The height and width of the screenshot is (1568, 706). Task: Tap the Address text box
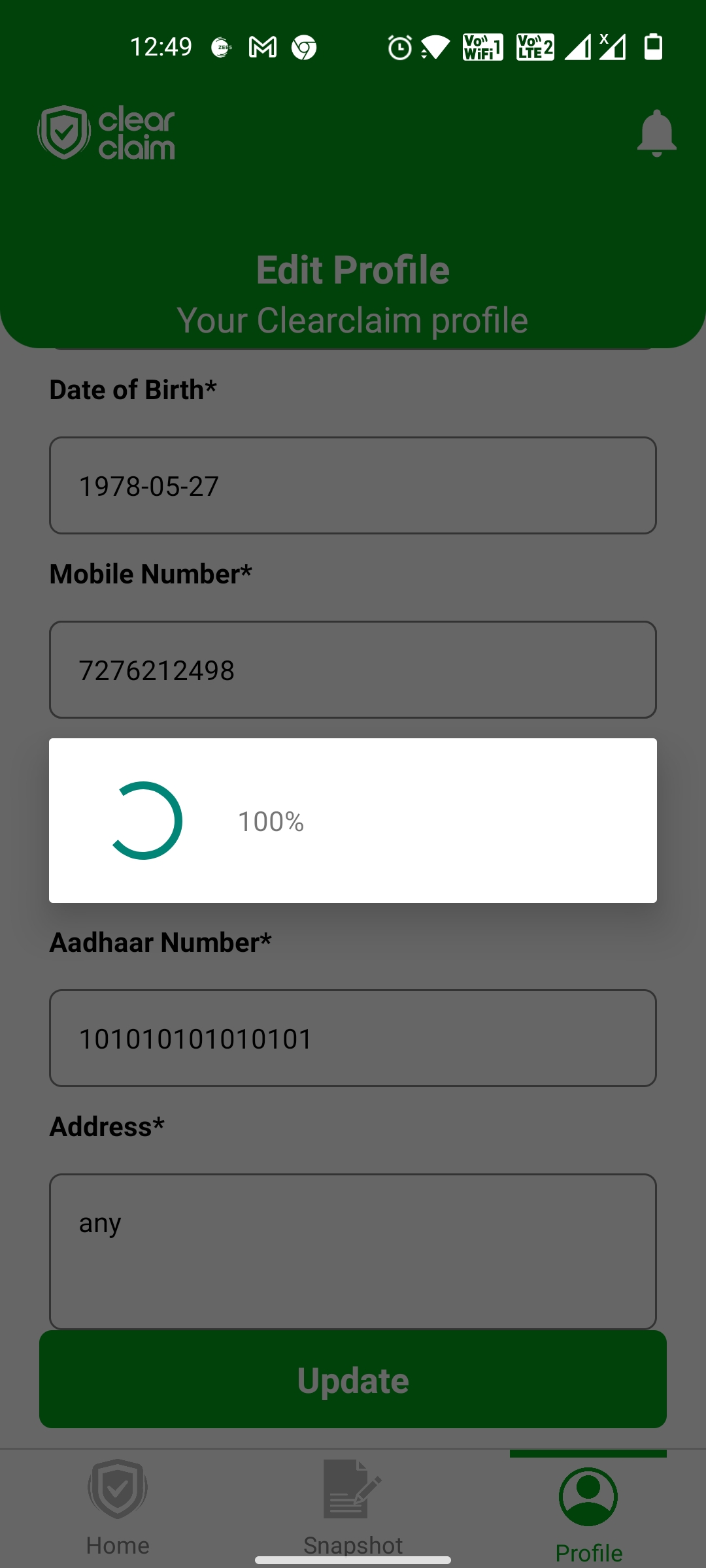tap(353, 1251)
